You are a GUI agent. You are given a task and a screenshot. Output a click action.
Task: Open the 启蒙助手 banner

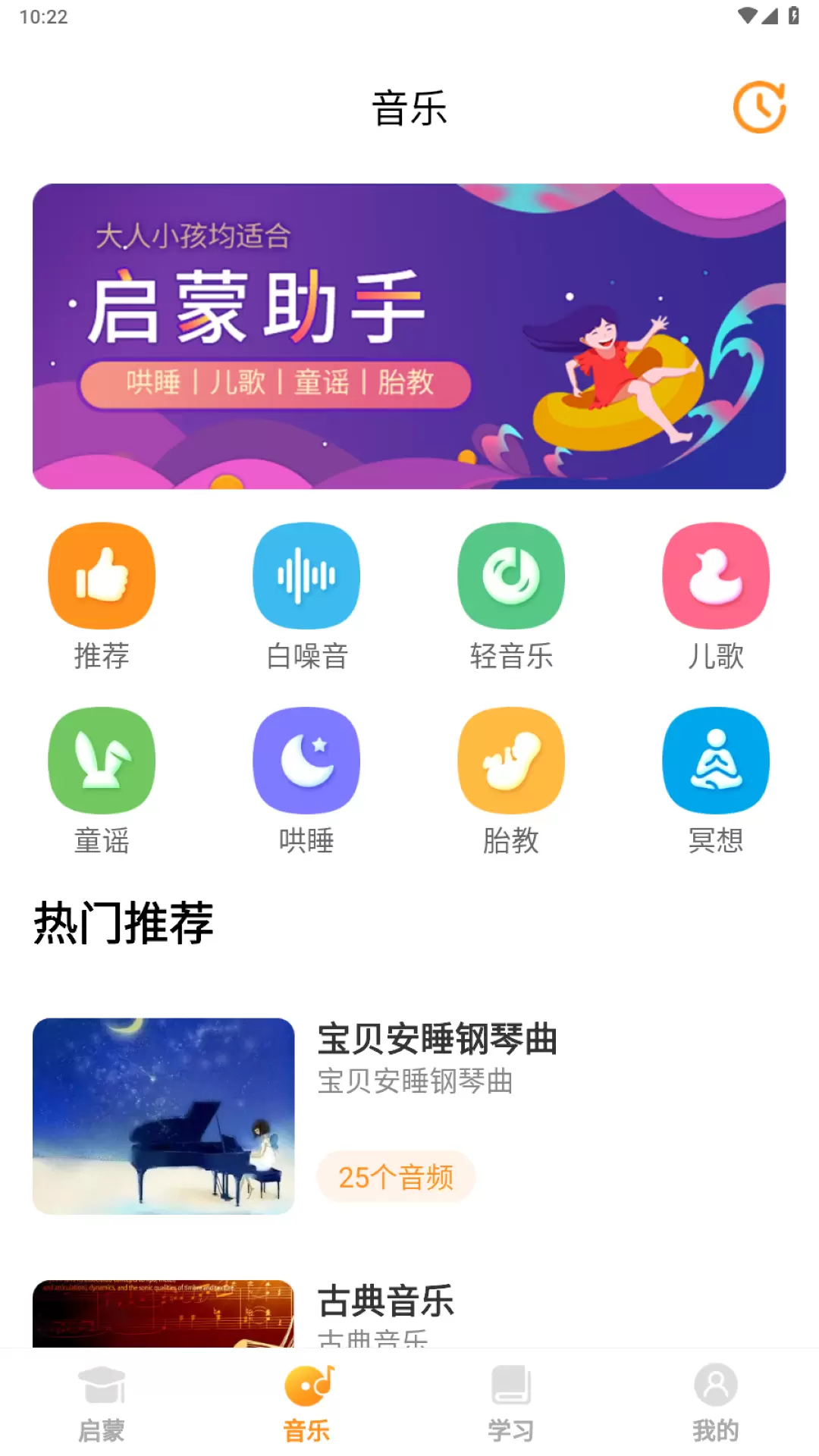point(409,336)
